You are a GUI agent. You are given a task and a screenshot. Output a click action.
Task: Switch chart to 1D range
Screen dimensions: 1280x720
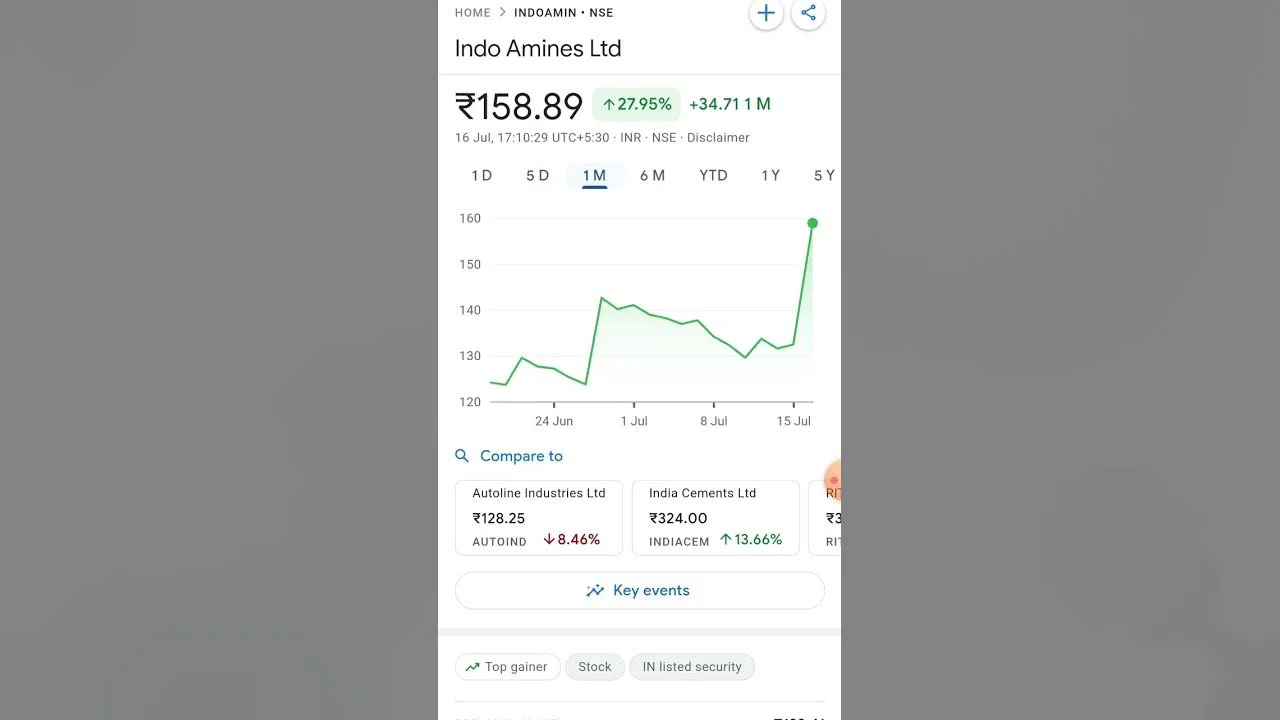click(x=481, y=176)
